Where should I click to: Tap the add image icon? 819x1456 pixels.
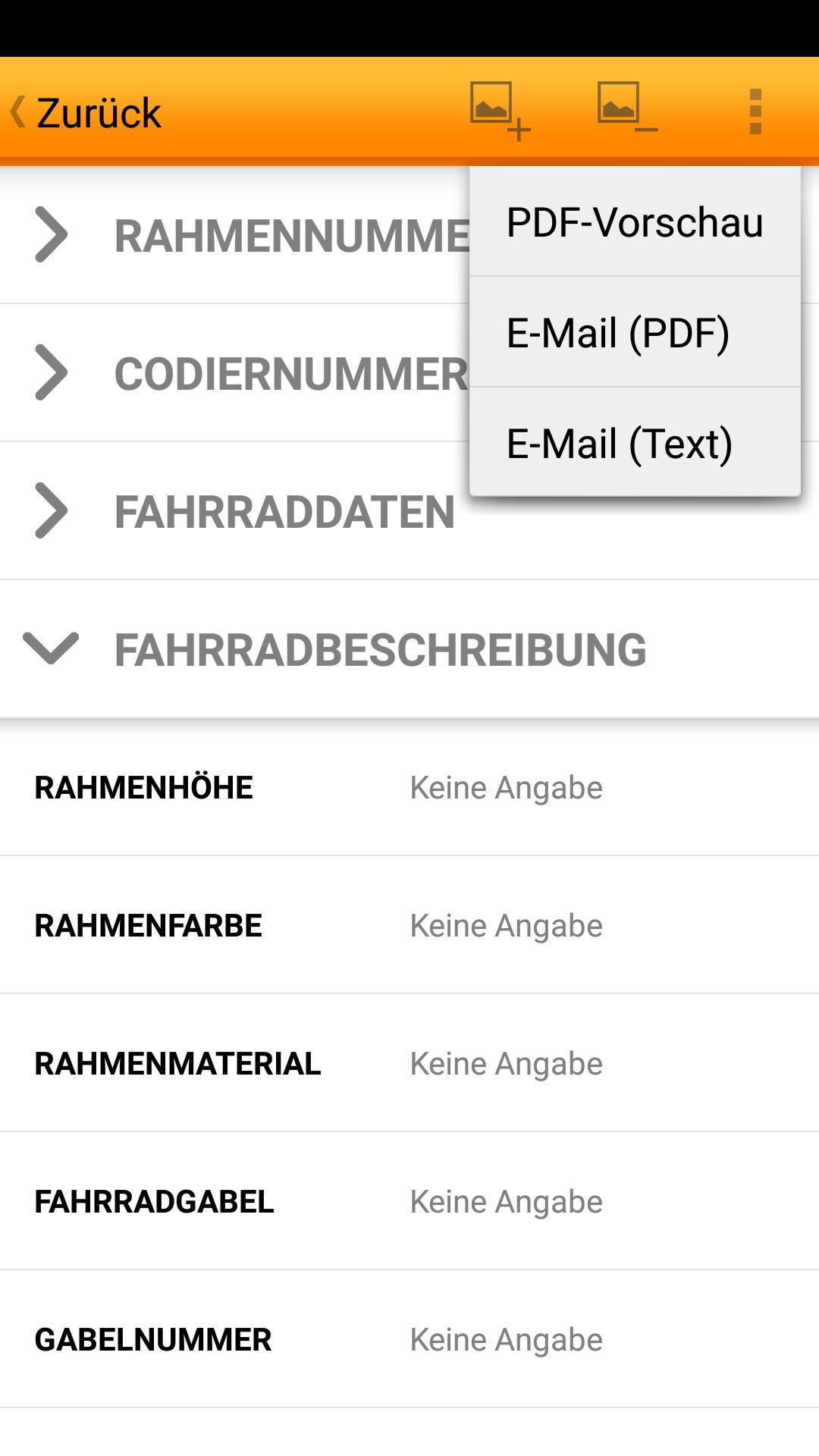(499, 111)
